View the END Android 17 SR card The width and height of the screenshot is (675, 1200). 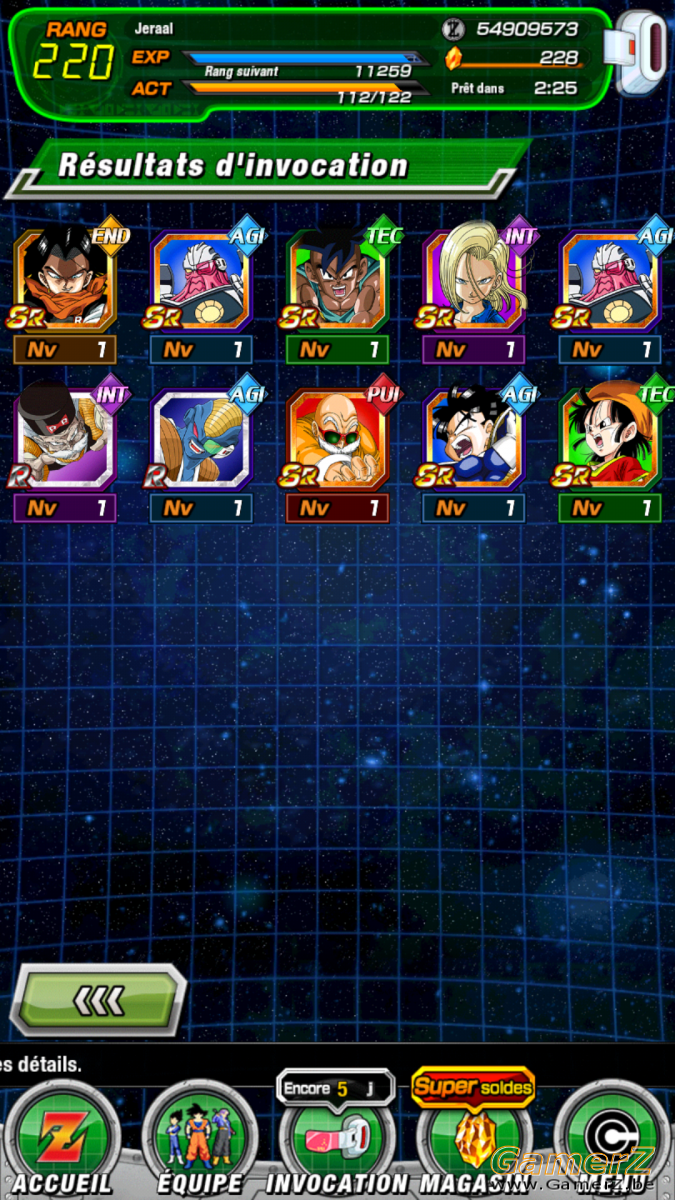pos(65,281)
